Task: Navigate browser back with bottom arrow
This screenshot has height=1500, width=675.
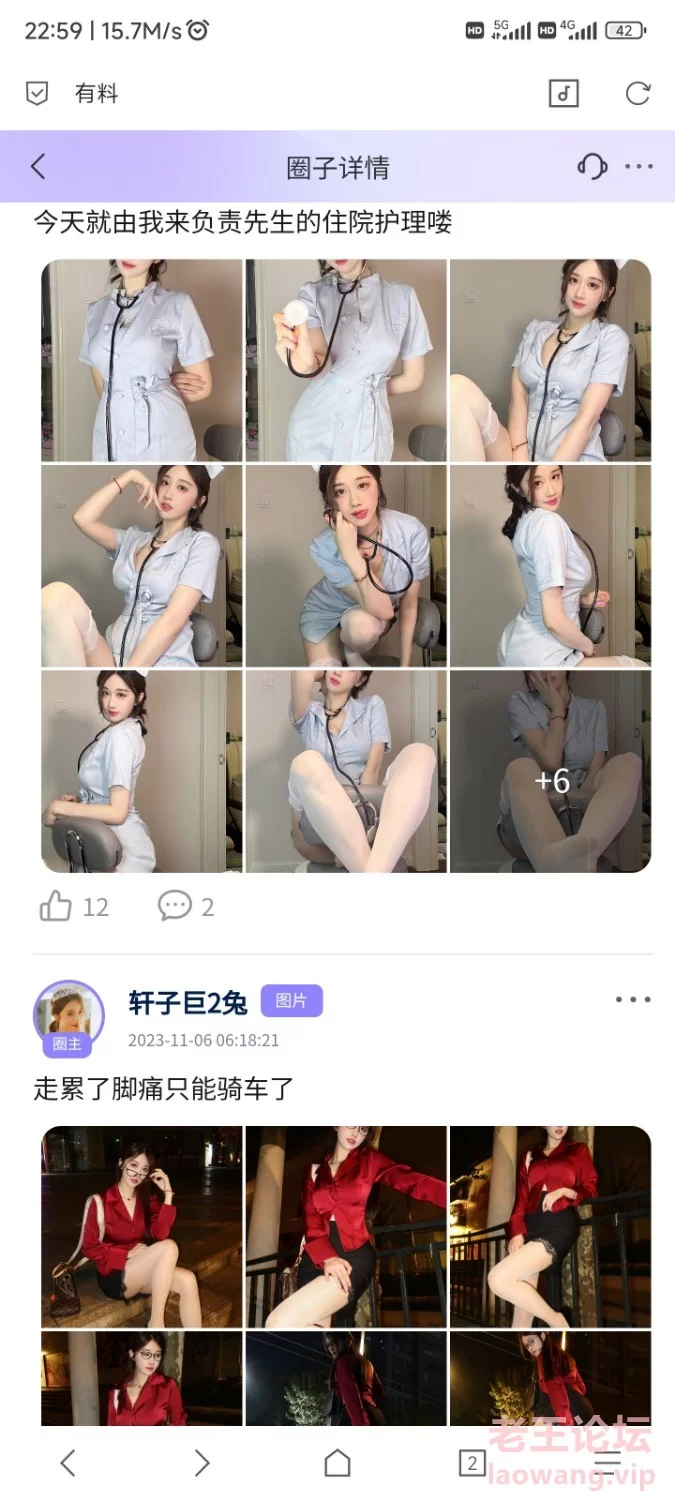Action: [68, 1464]
